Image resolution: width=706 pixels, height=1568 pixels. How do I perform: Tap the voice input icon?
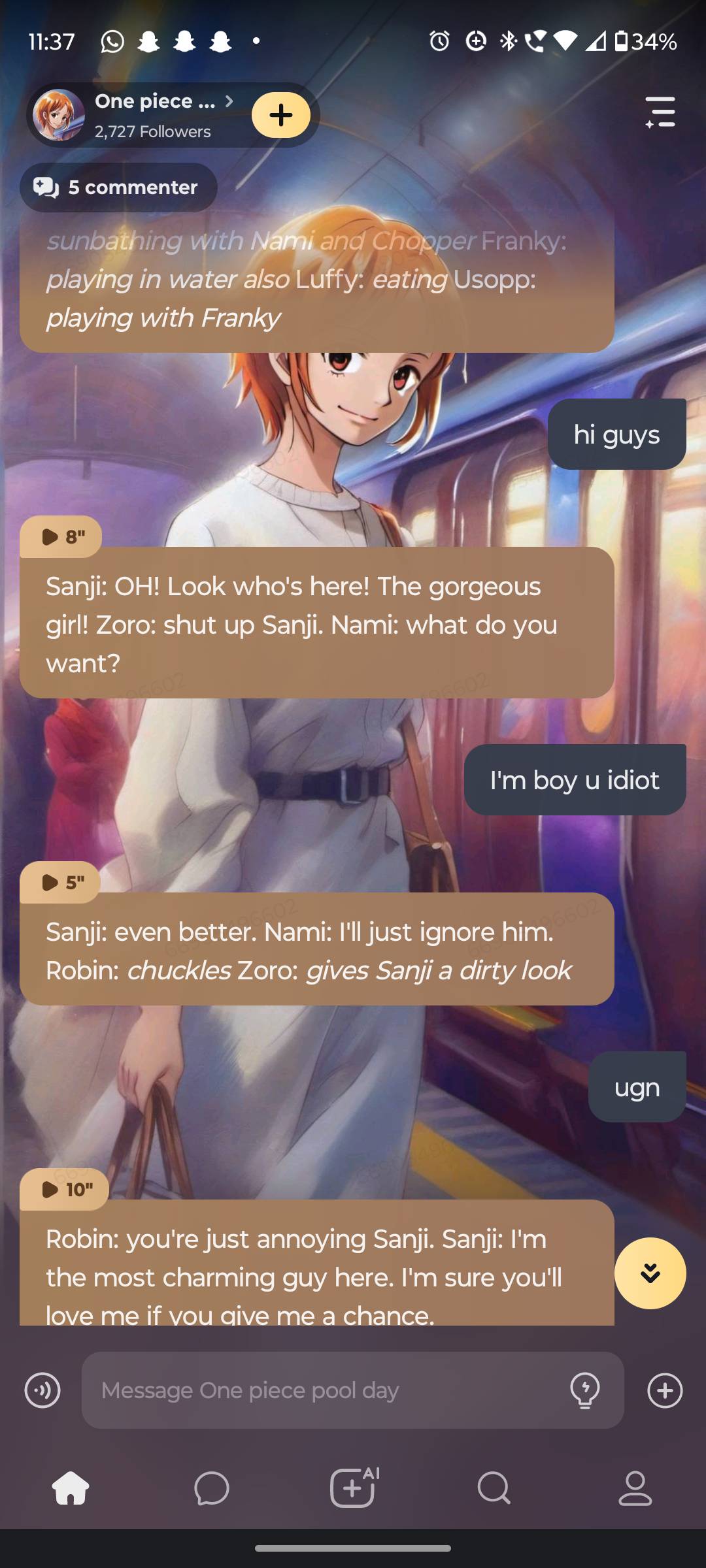(42, 1390)
